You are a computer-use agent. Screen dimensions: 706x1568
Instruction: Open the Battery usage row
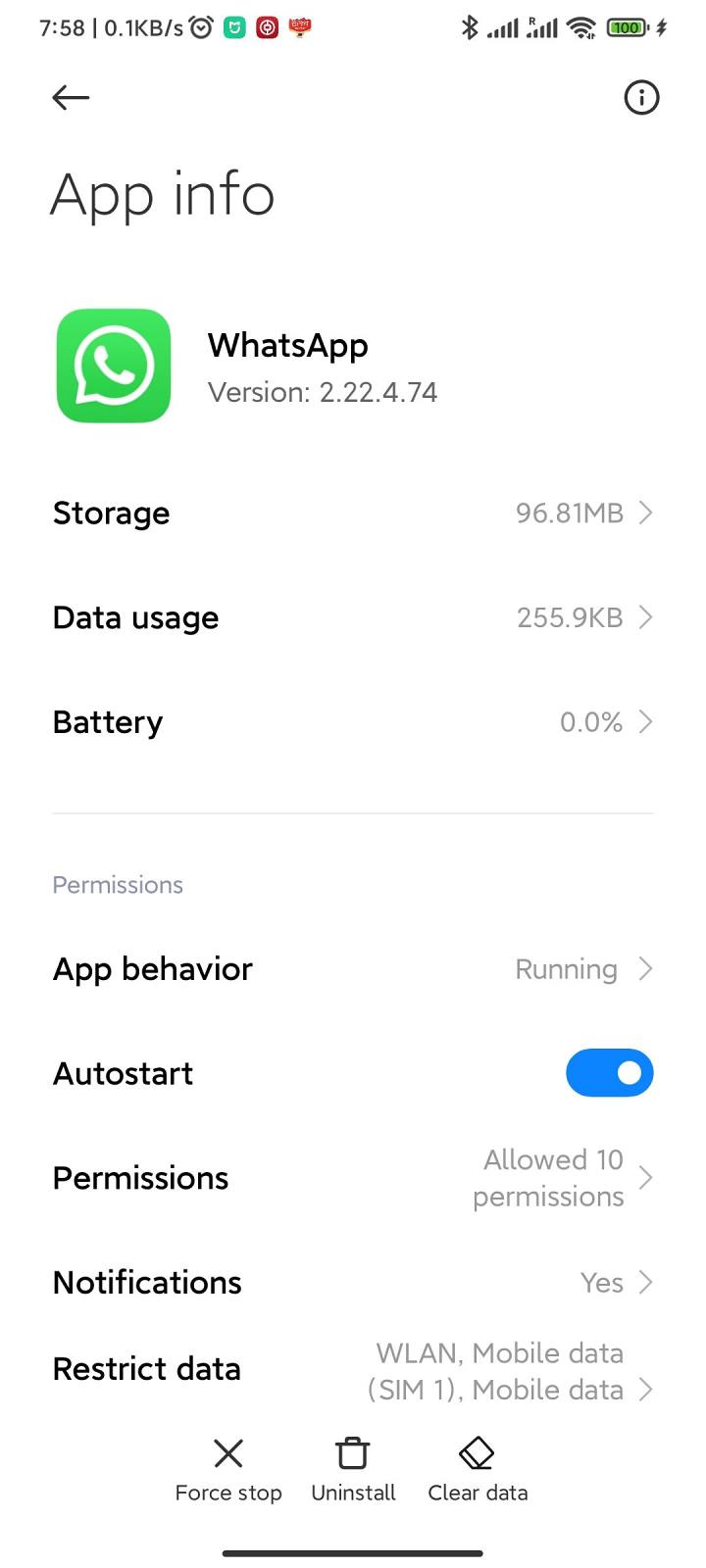point(353,722)
